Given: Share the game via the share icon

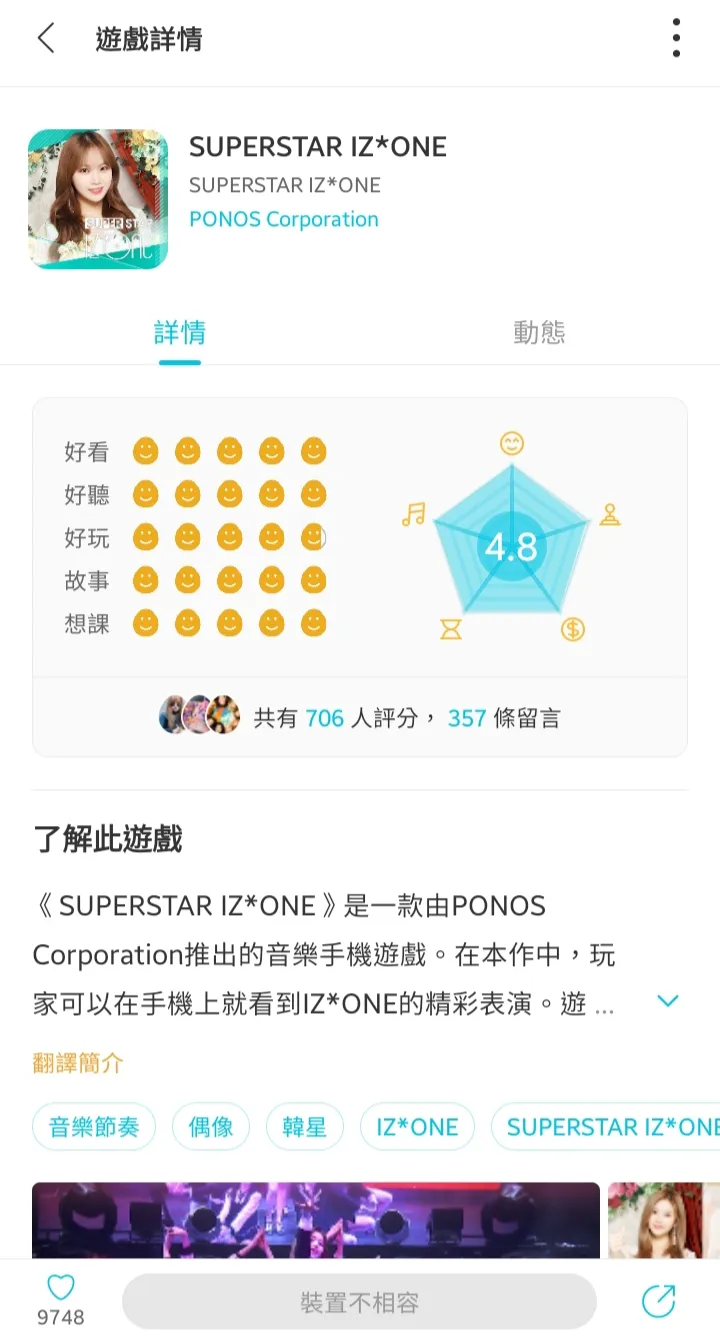Looking at the screenshot, I should (x=658, y=1301).
